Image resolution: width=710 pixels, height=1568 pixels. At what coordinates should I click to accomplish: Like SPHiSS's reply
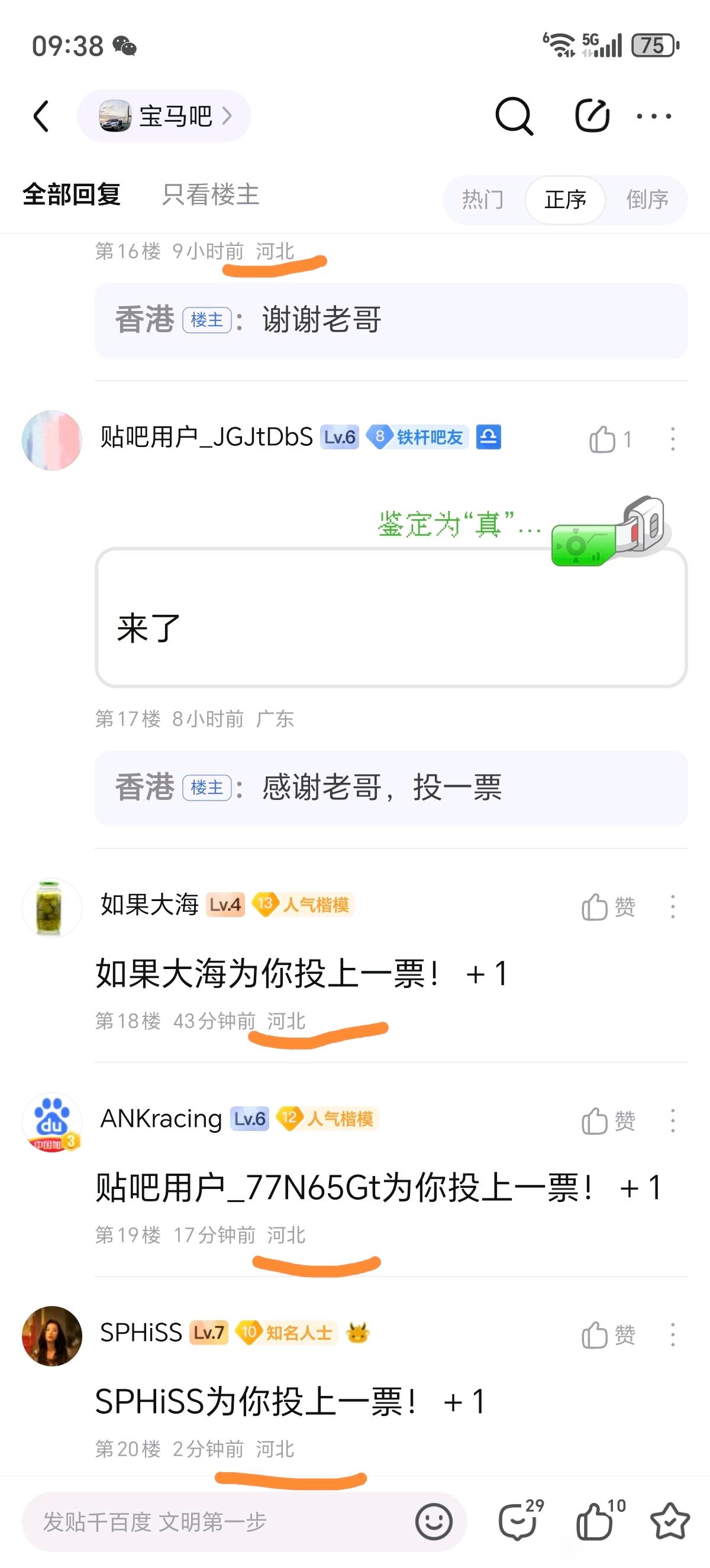tap(596, 1335)
